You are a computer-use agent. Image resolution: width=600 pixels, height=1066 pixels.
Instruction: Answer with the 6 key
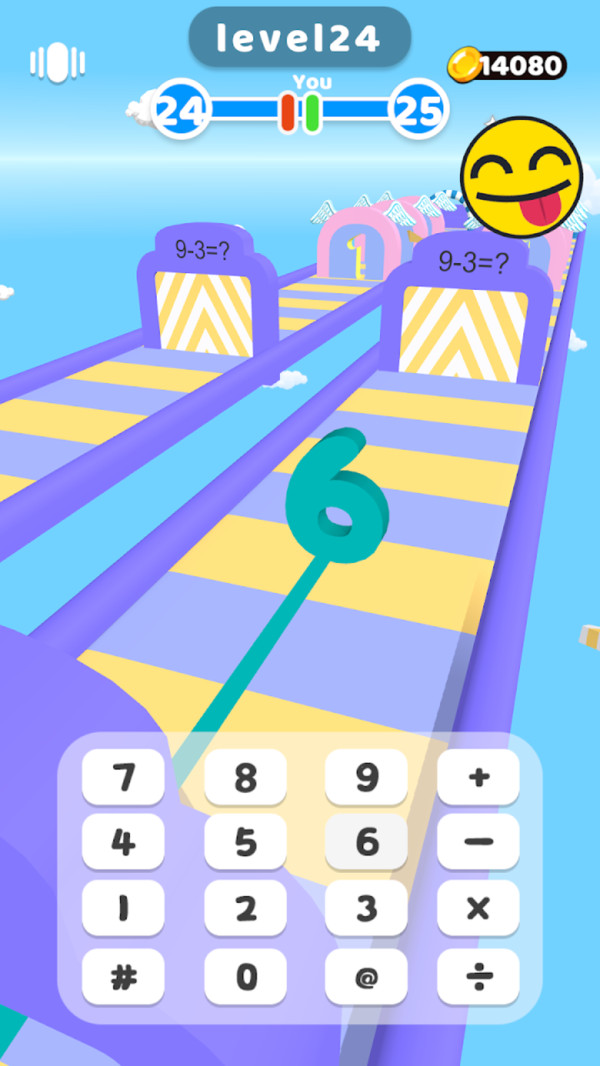(366, 842)
